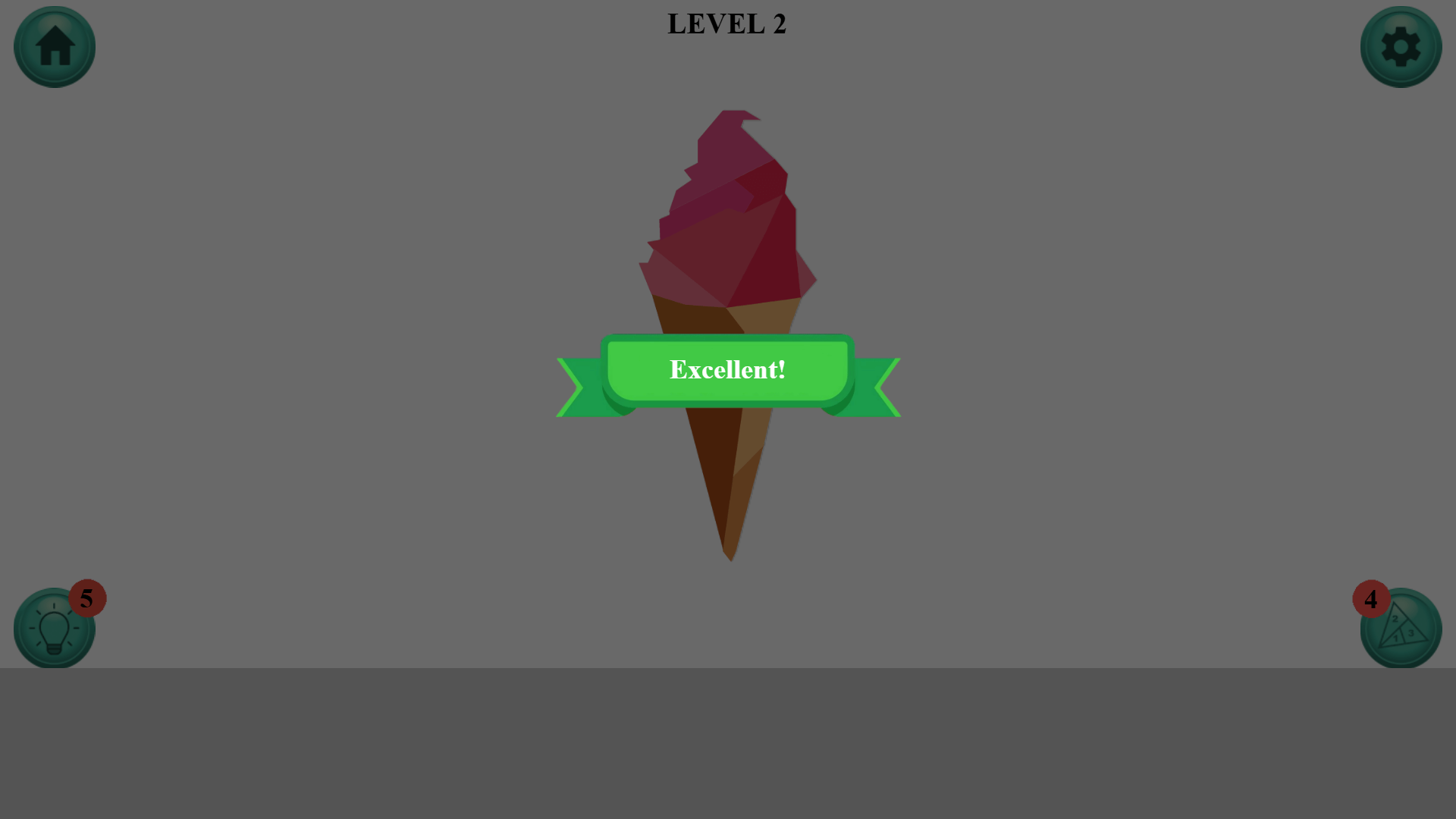The width and height of the screenshot is (1456, 819).
Task: Open the settings gear
Action: point(1401,47)
